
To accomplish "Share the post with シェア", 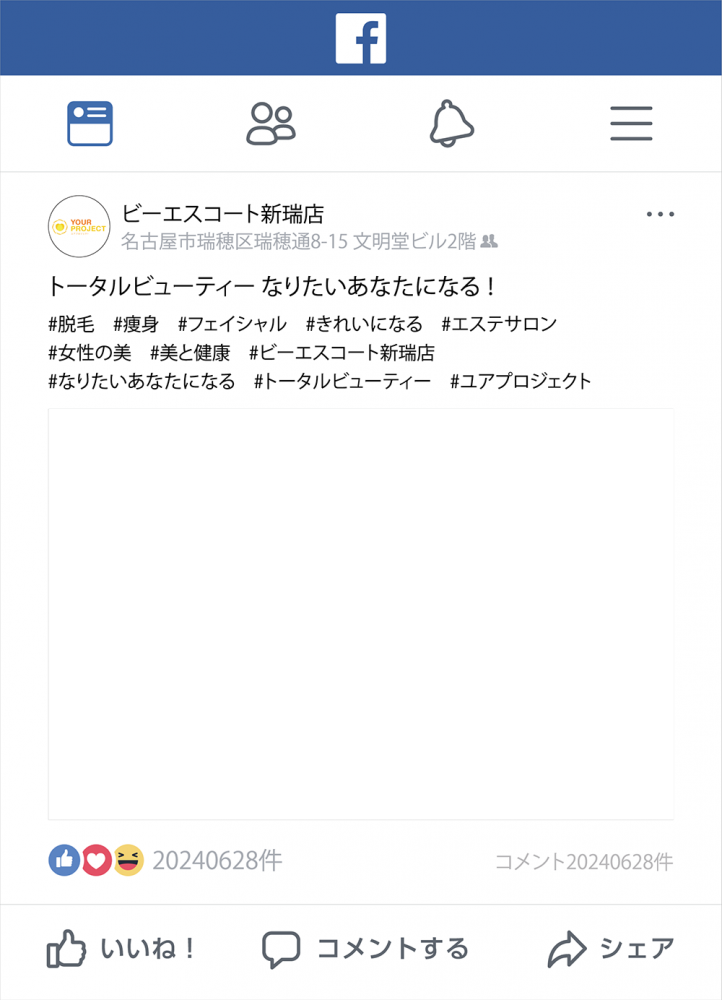I will tap(611, 949).
